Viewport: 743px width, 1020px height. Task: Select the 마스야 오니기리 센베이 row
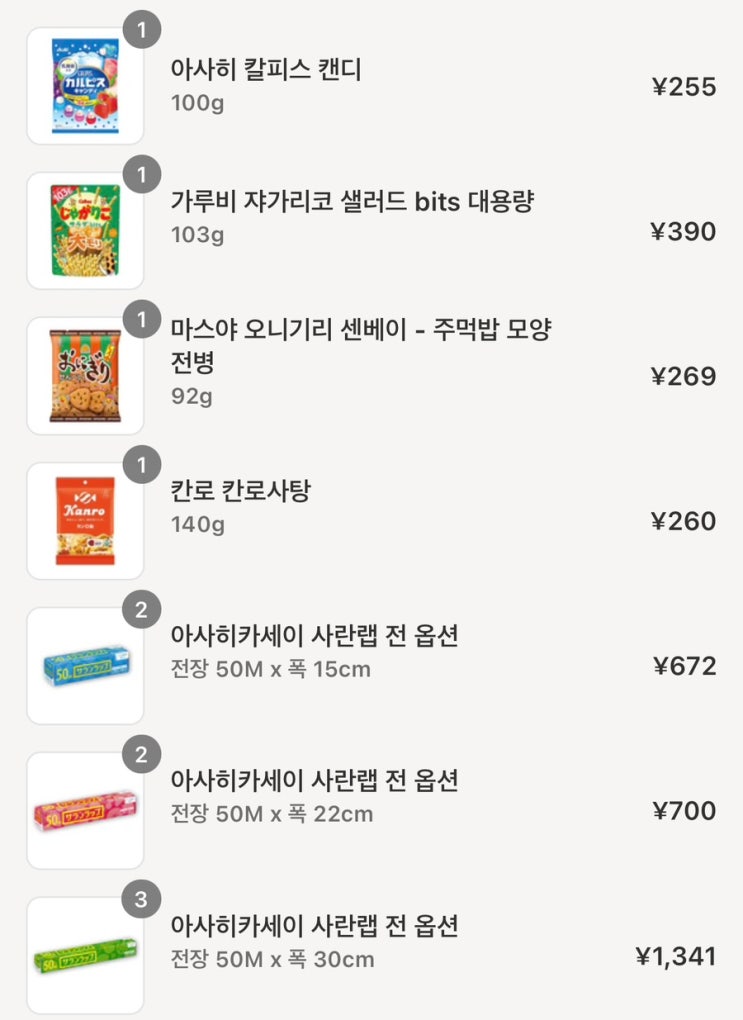coord(360,345)
